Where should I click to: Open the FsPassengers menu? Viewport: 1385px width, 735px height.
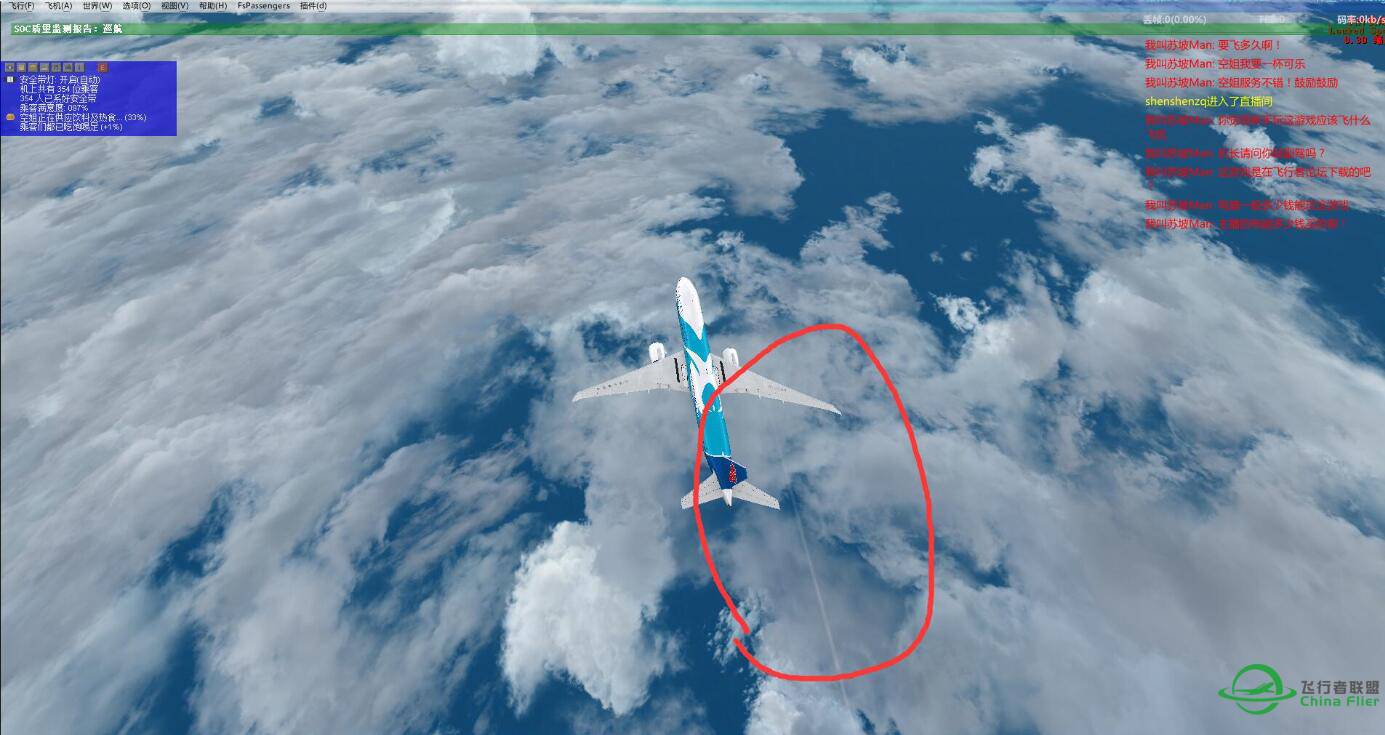point(263,5)
